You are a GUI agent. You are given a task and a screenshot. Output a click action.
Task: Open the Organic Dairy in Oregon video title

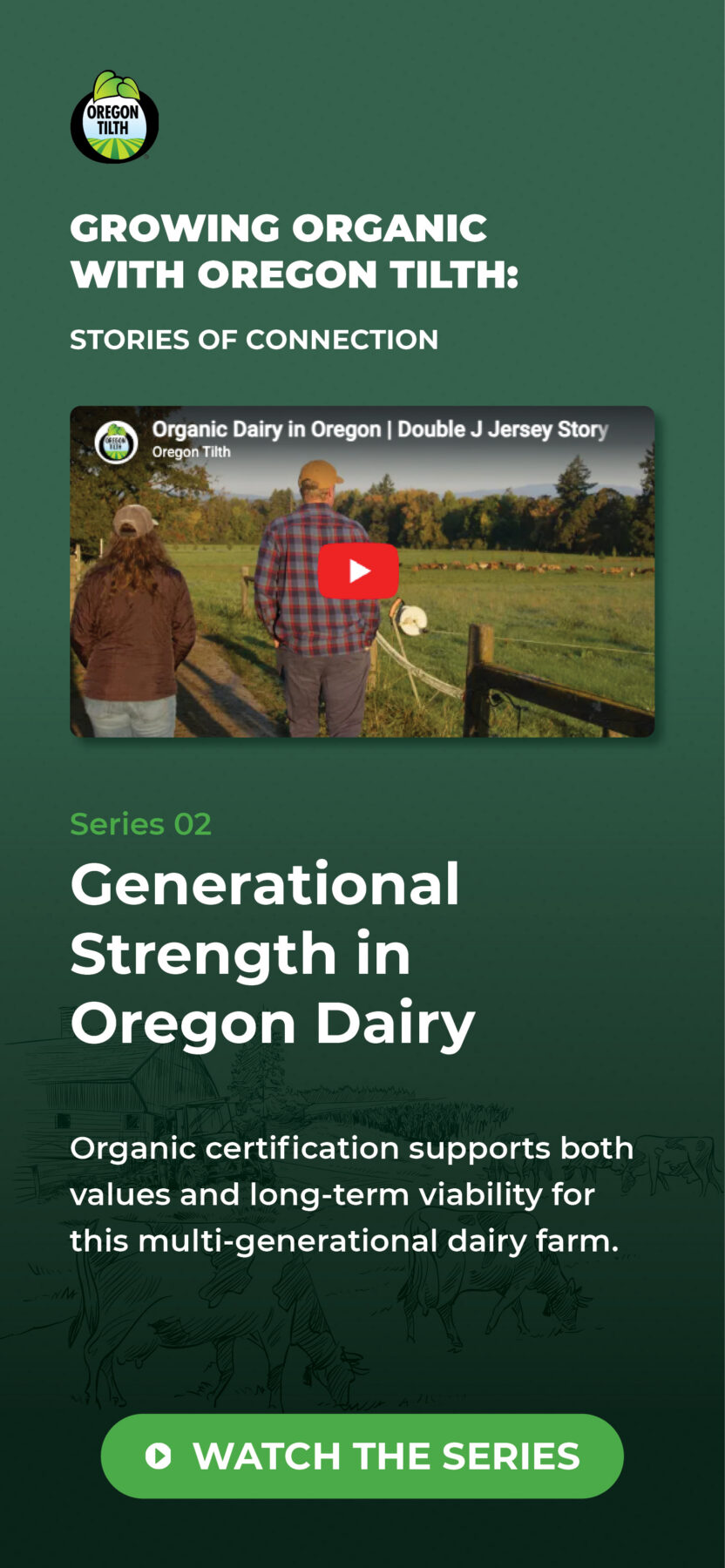tap(379, 429)
